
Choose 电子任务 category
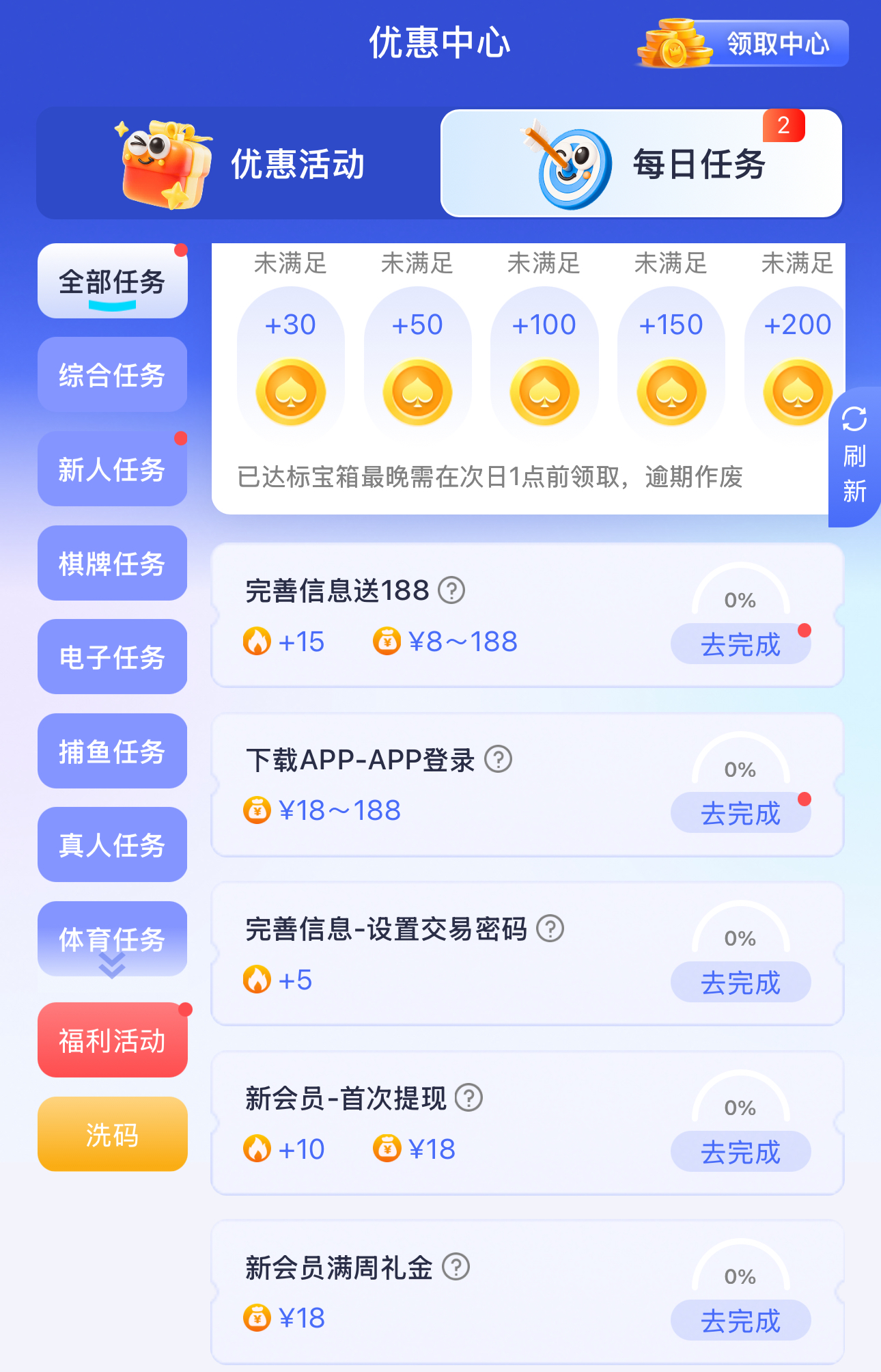coord(112,657)
